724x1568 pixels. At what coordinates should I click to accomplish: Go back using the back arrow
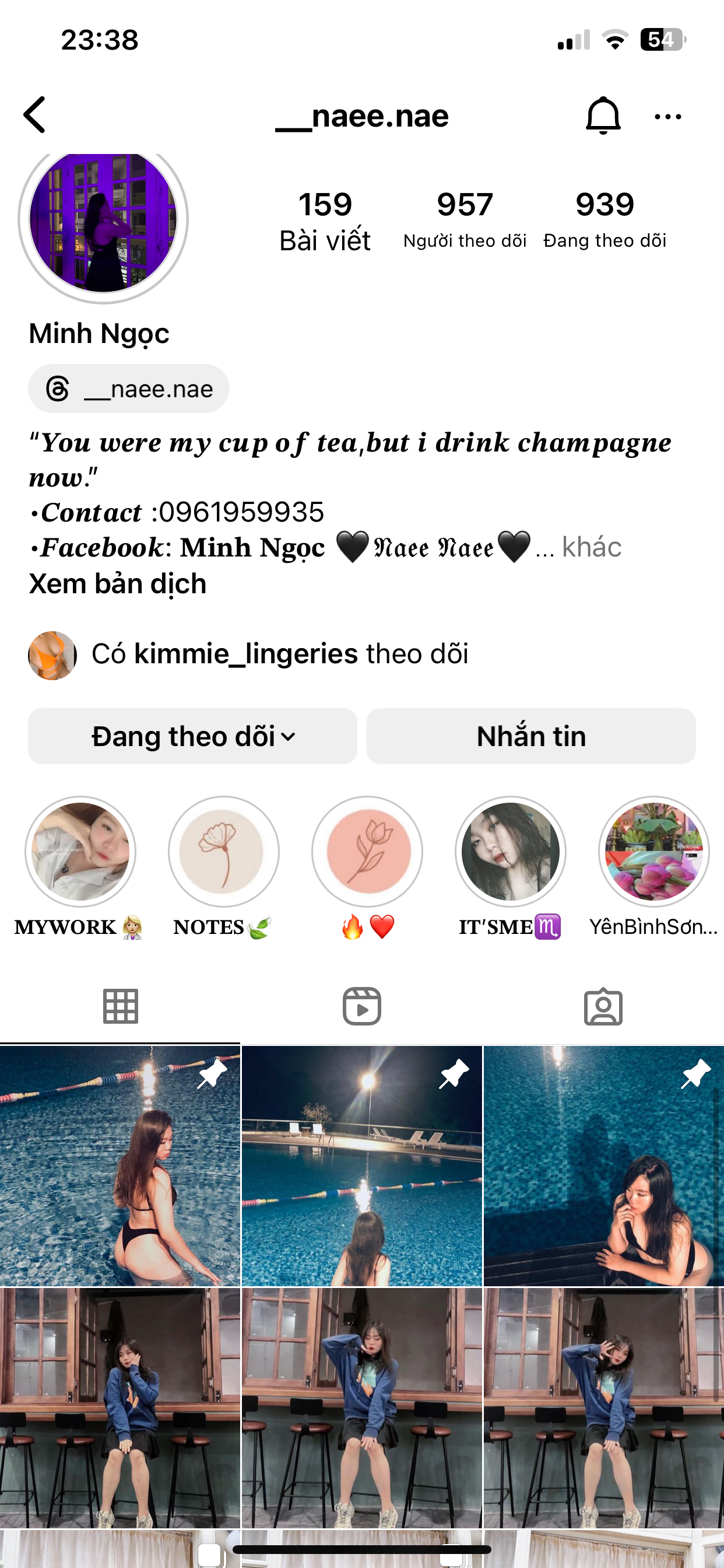pyautogui.click(x=36, y=115)
